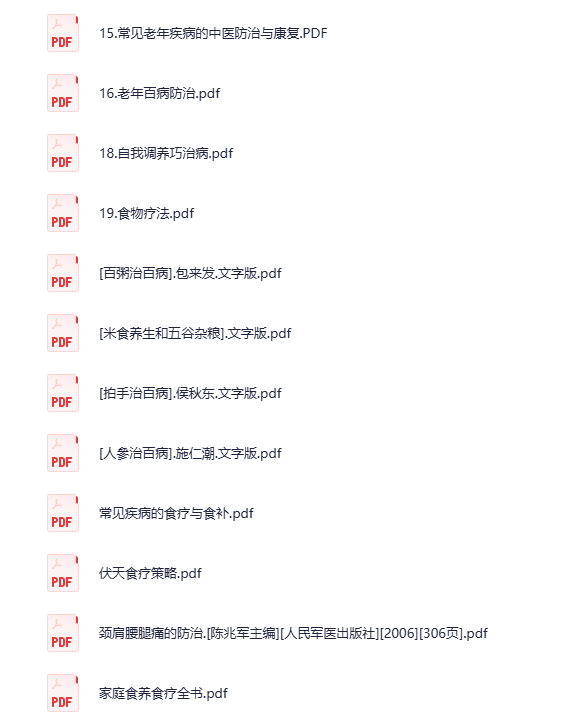
Task: Open 19.食物疗法.pdf
Action: [x=147, y=213]
